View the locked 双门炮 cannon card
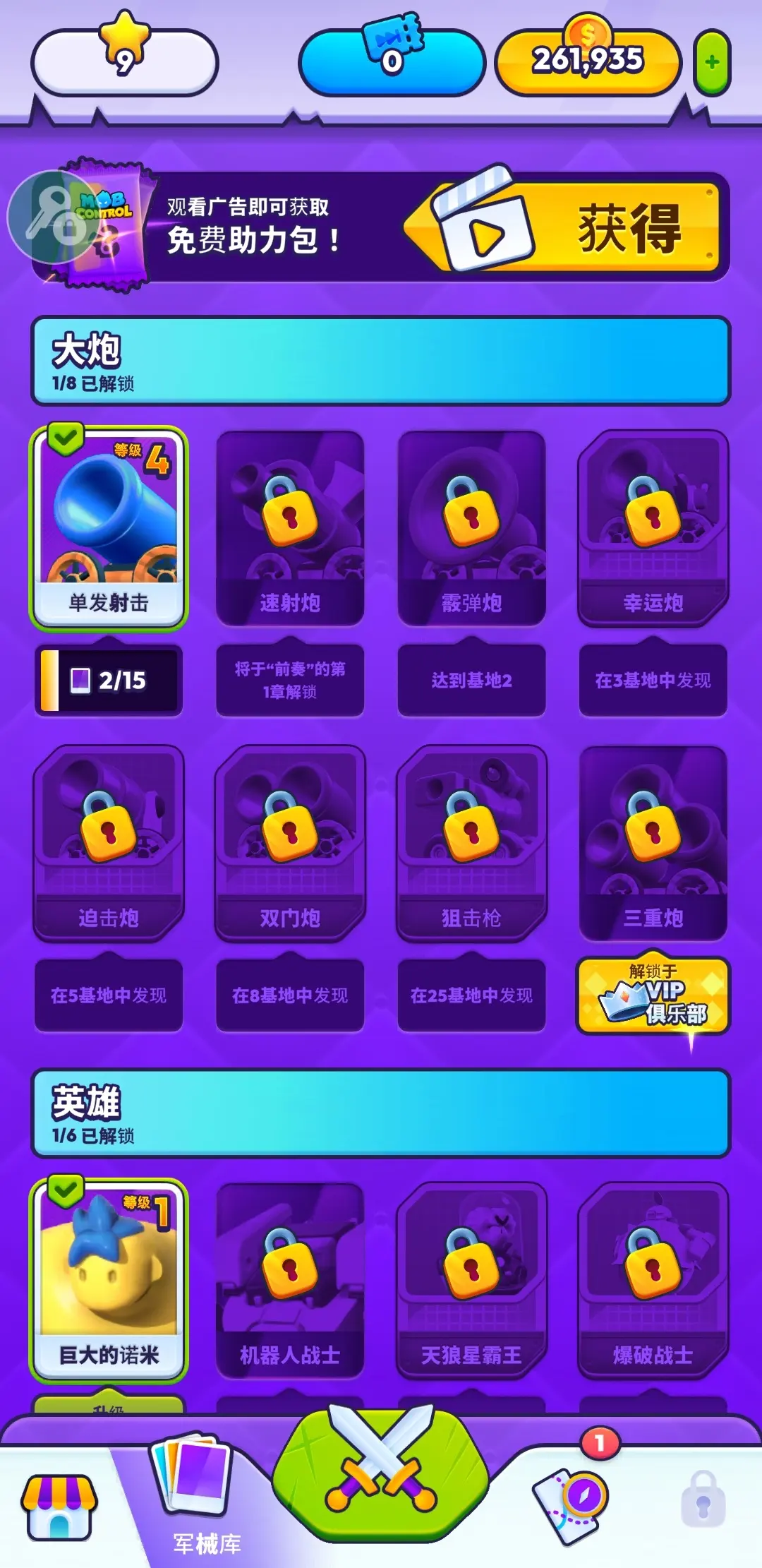Viewport: 762px width, 1568px height. [290, 842]
